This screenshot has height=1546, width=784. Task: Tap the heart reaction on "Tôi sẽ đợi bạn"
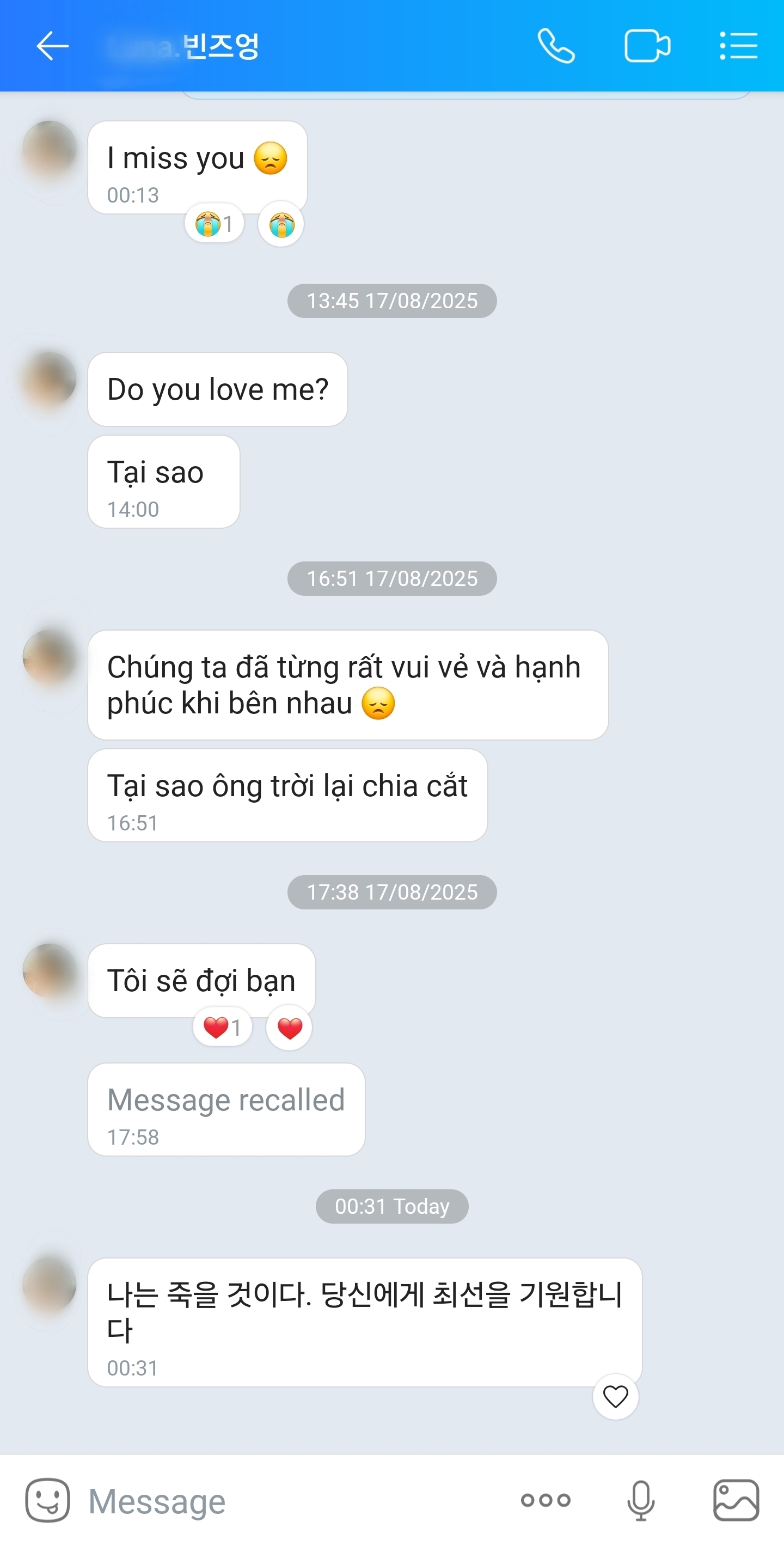click(289, 1028)
